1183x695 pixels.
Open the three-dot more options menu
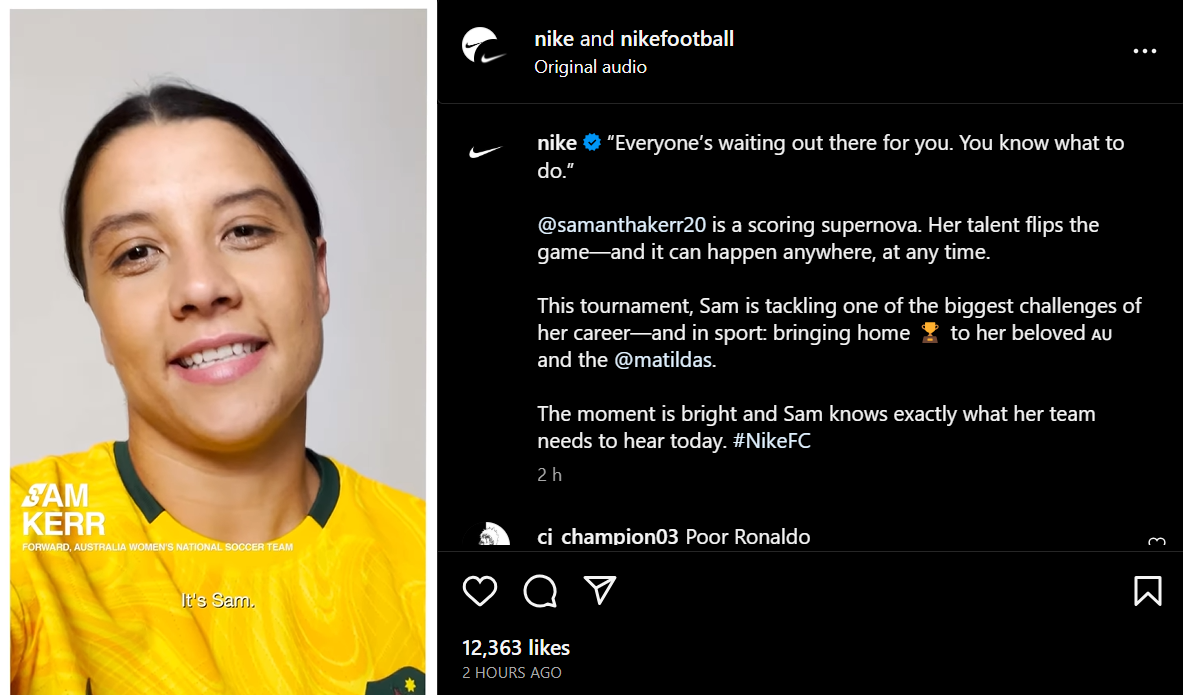coord(1144,51)
